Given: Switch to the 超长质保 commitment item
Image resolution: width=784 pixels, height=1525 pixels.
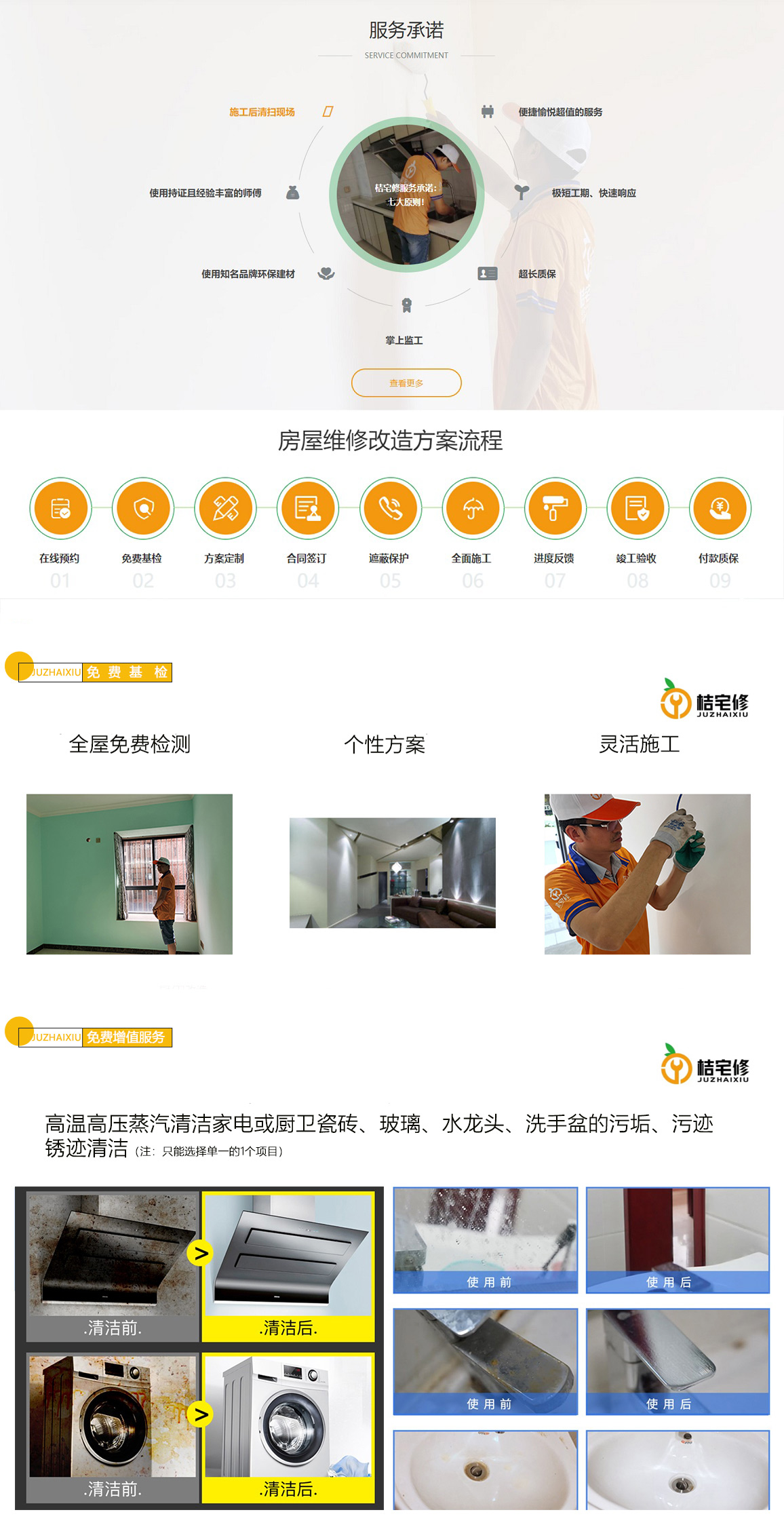Looking at the screenshot, I should coord(536,274).
